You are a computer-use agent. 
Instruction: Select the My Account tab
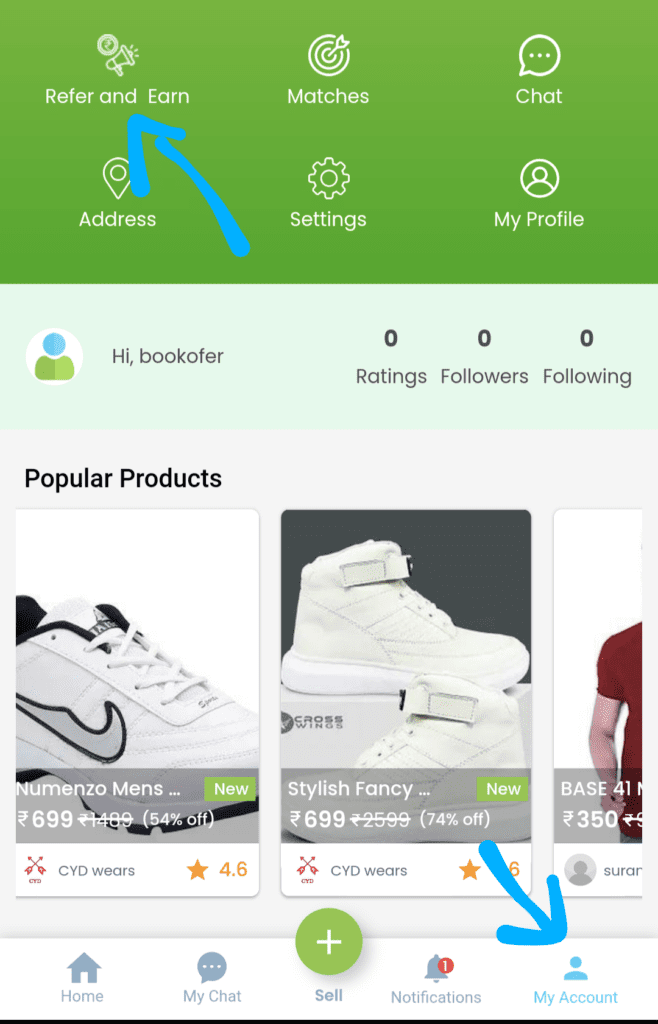[575, 978]
